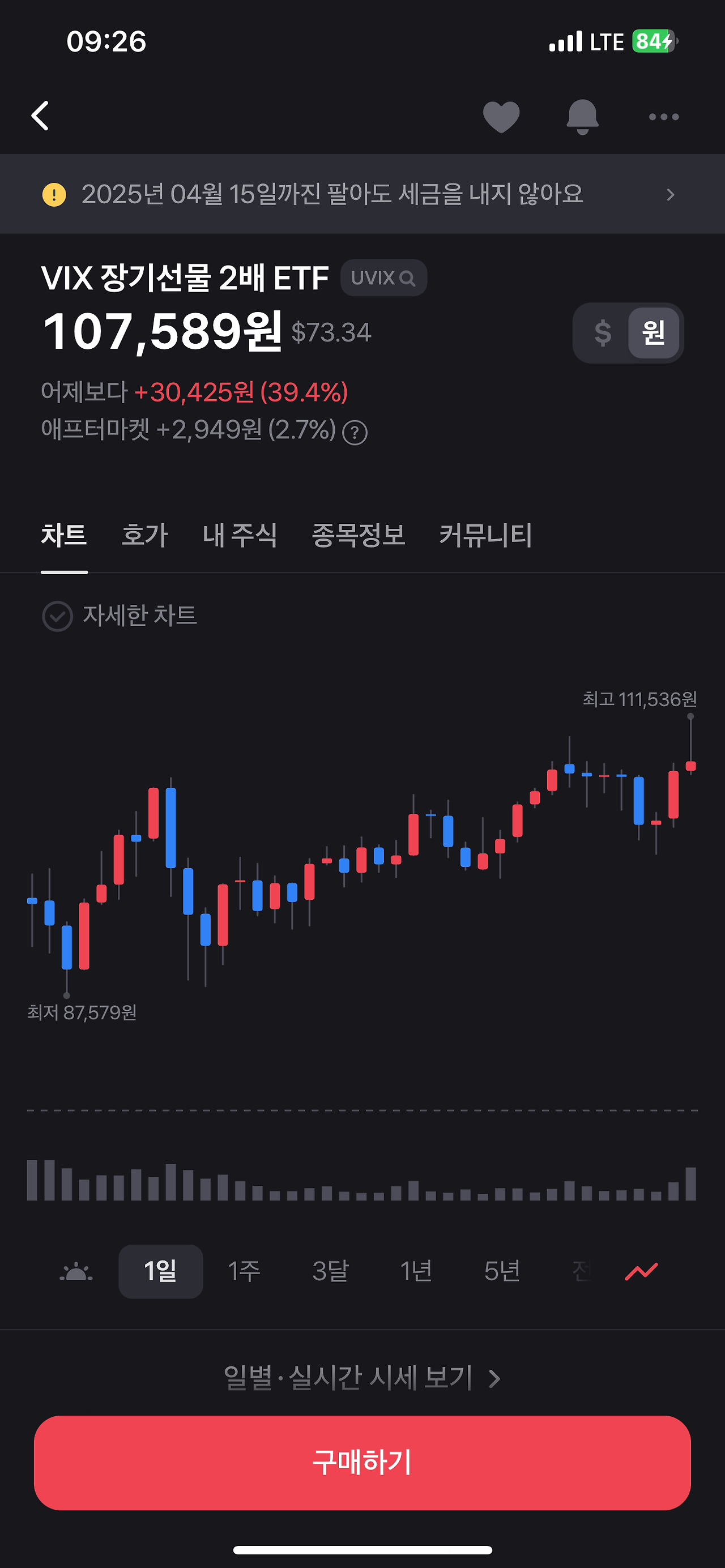Select the 5년 chart range
Viewport: 725px width, 1568px height.
(502, 1271)
